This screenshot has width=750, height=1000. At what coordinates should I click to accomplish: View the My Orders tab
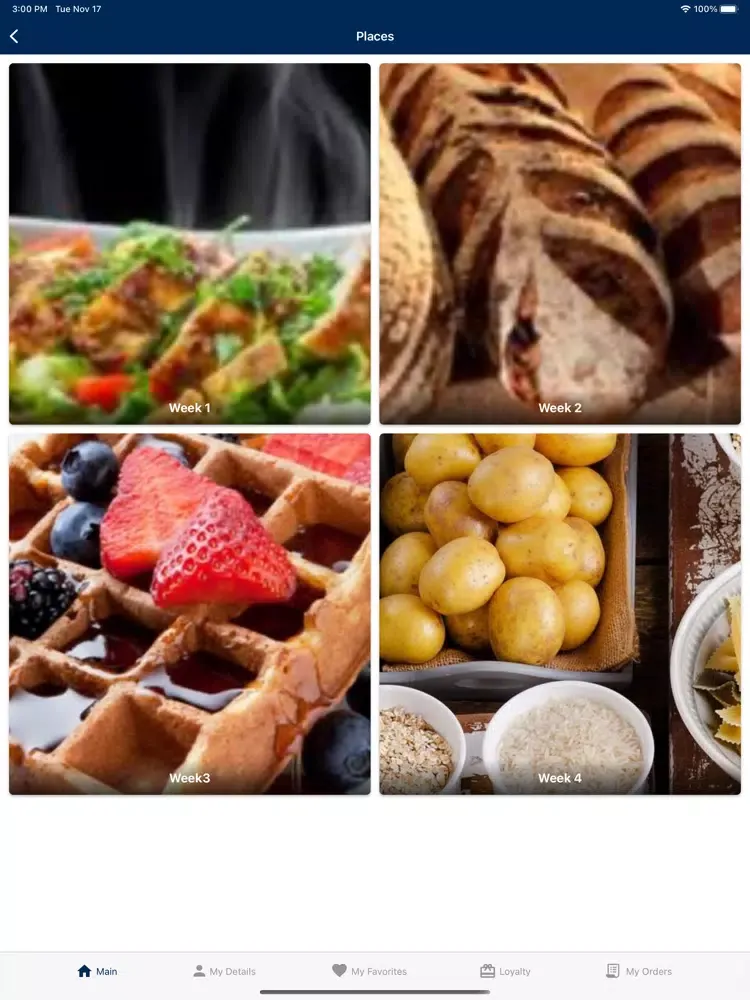[639, 971]
